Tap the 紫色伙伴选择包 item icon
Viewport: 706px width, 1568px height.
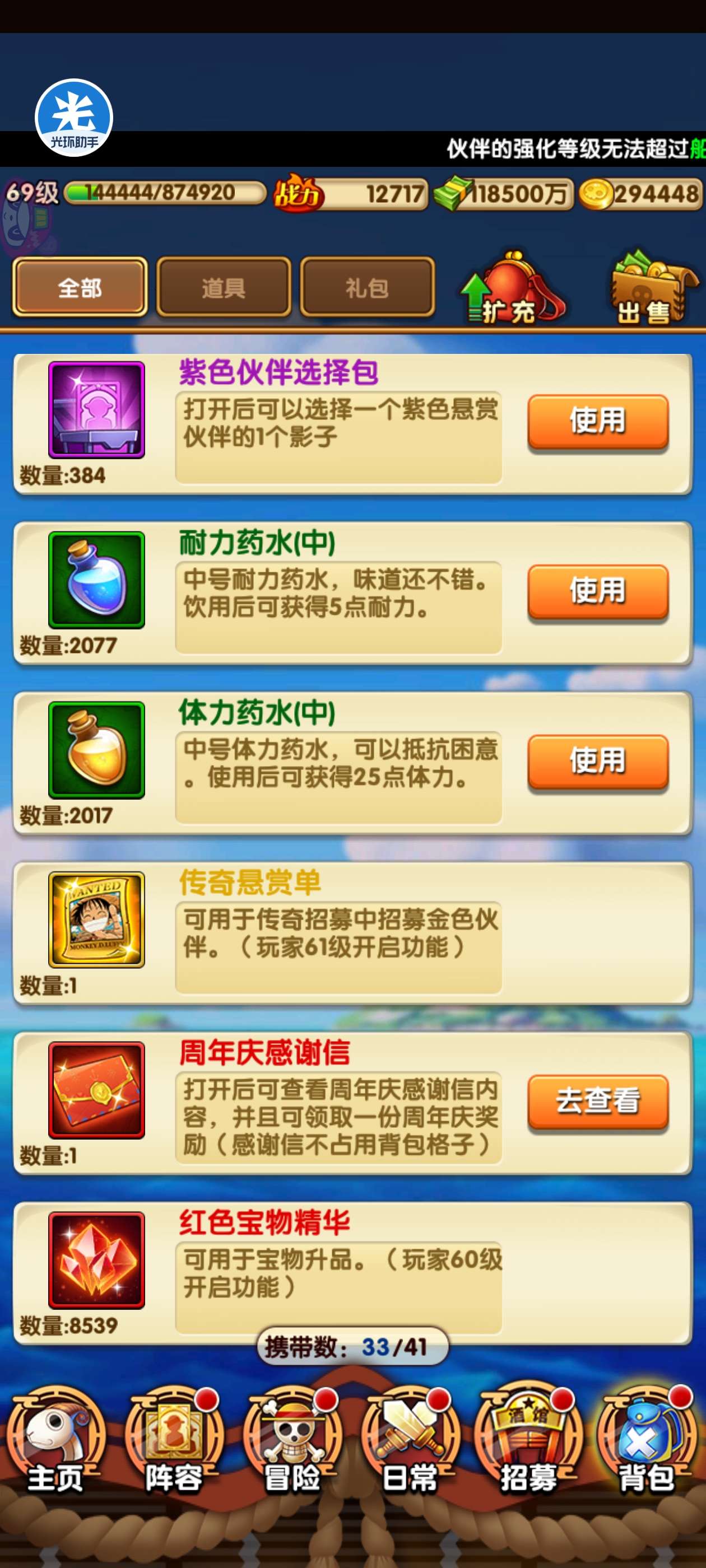point(96,410)
